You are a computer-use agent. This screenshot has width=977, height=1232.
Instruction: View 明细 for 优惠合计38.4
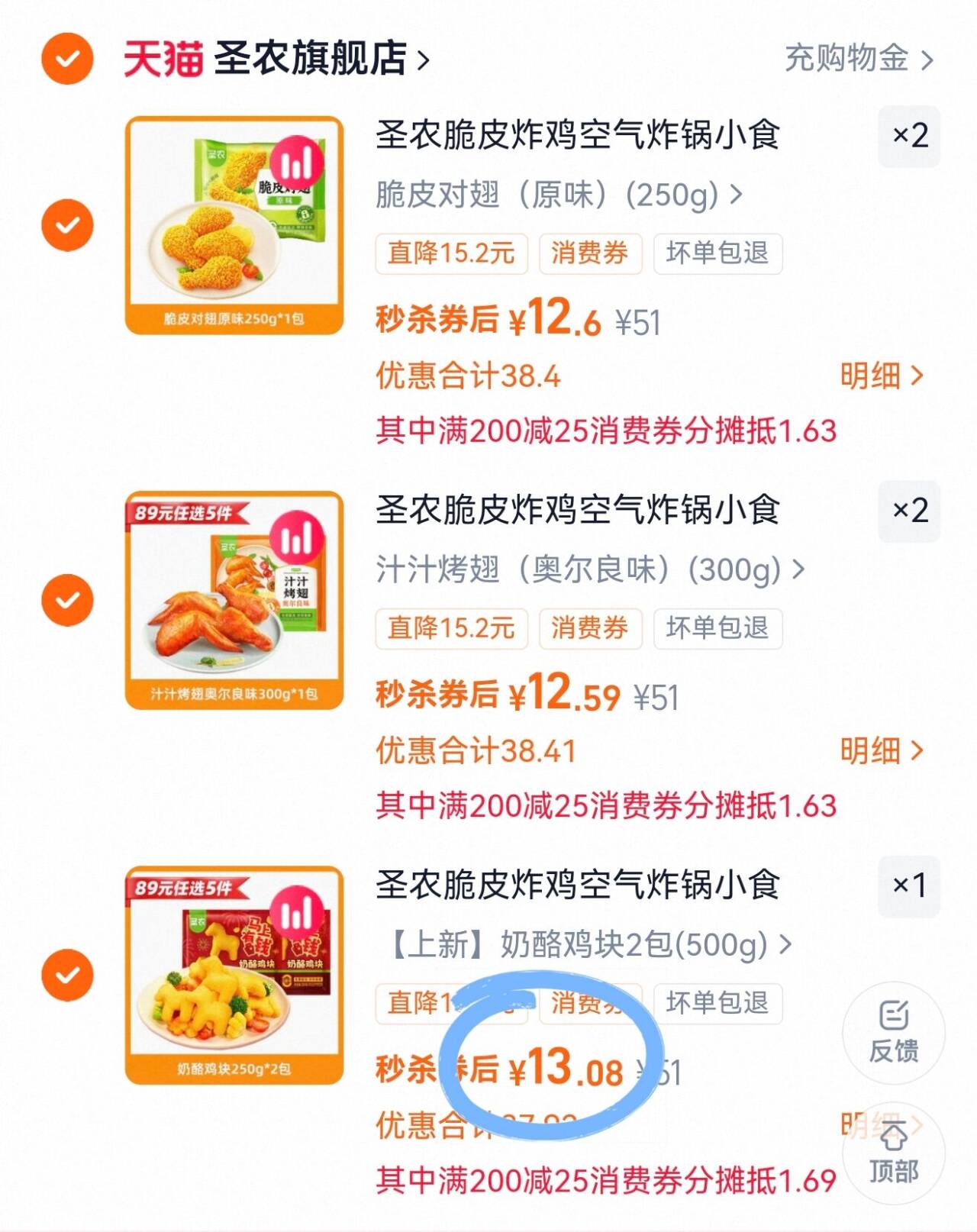882,376
